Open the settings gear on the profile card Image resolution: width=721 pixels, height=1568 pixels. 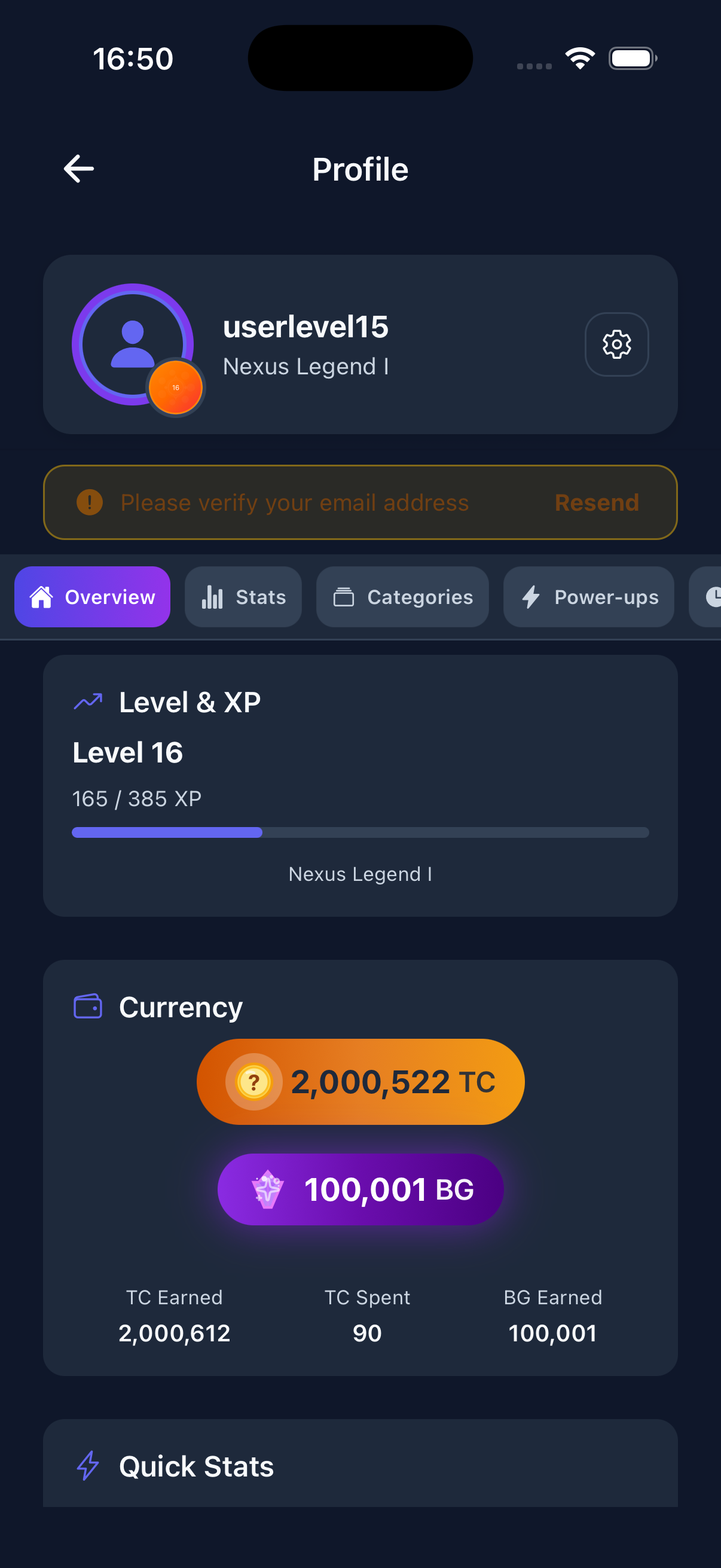tap(616, 344)
